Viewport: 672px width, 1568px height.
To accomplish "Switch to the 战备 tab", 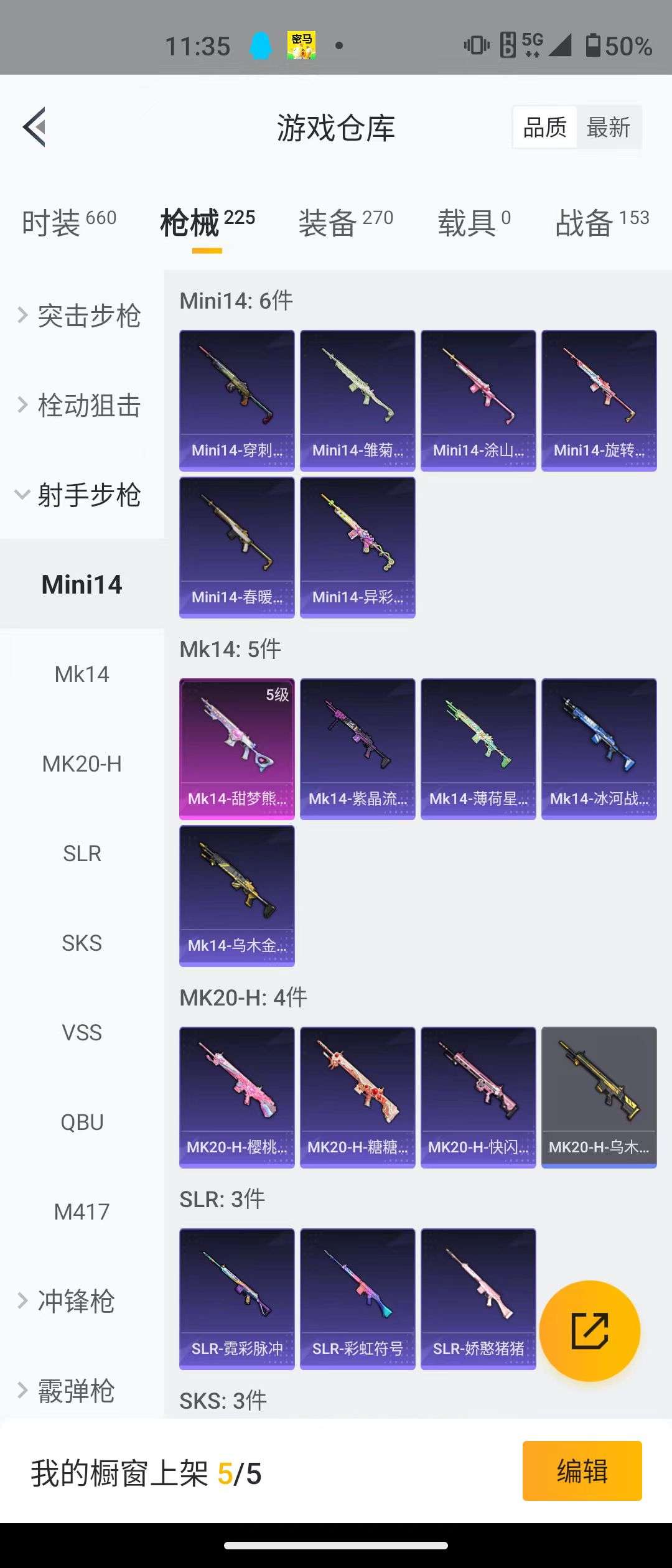I will (x=602, y=223).
